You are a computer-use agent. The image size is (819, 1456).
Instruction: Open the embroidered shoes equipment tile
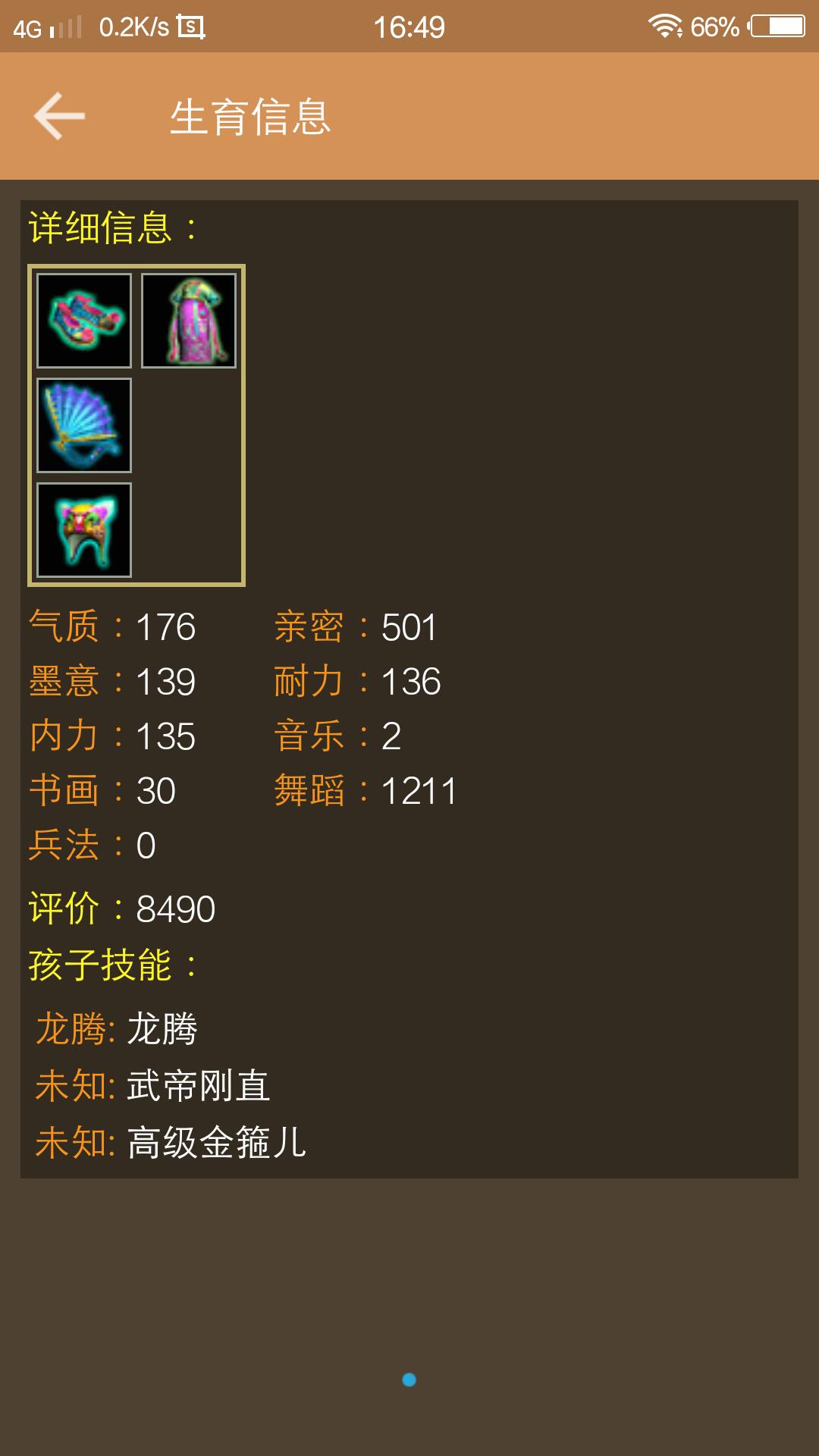84,321
